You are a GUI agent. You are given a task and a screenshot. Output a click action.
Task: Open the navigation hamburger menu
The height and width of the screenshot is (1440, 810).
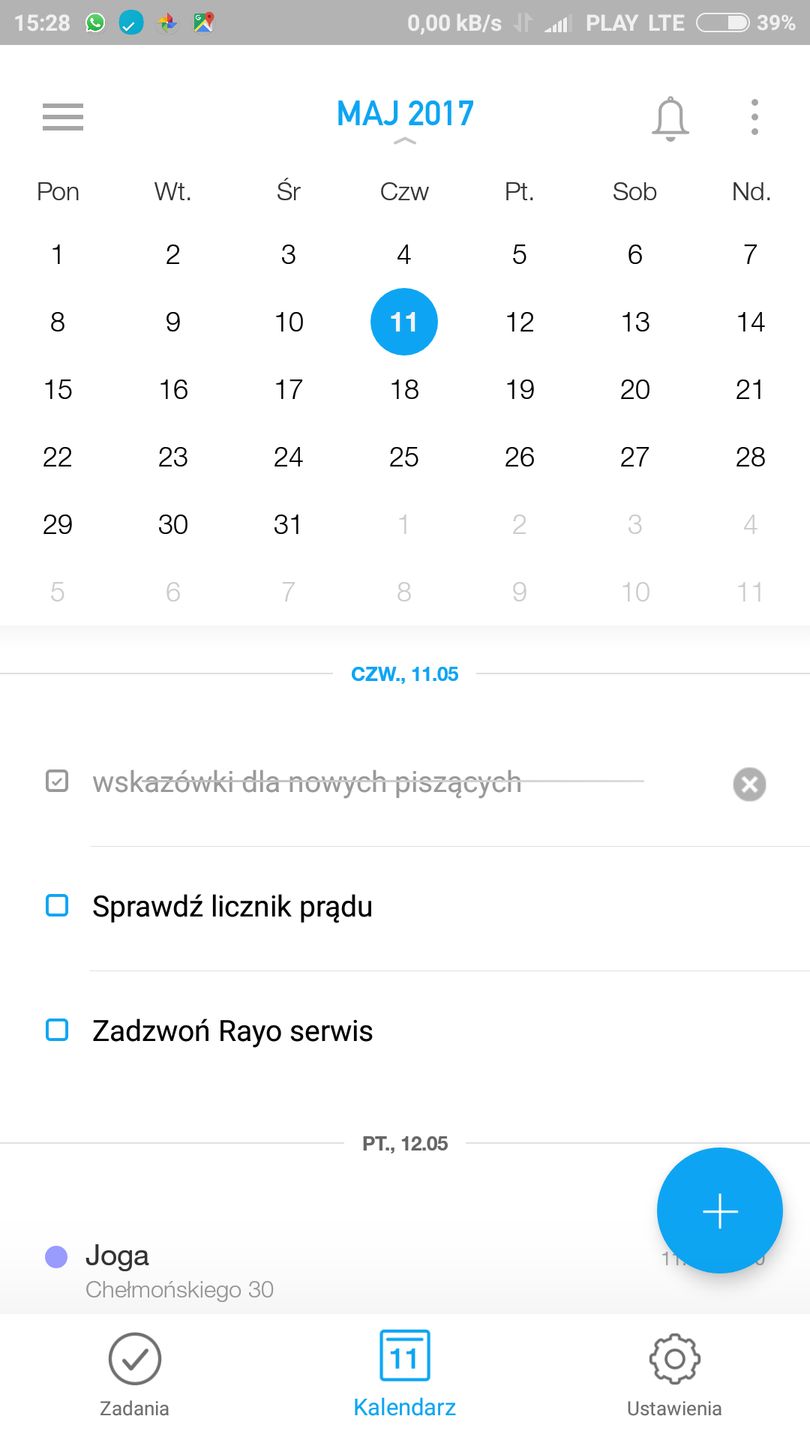(x=63, y=117)
